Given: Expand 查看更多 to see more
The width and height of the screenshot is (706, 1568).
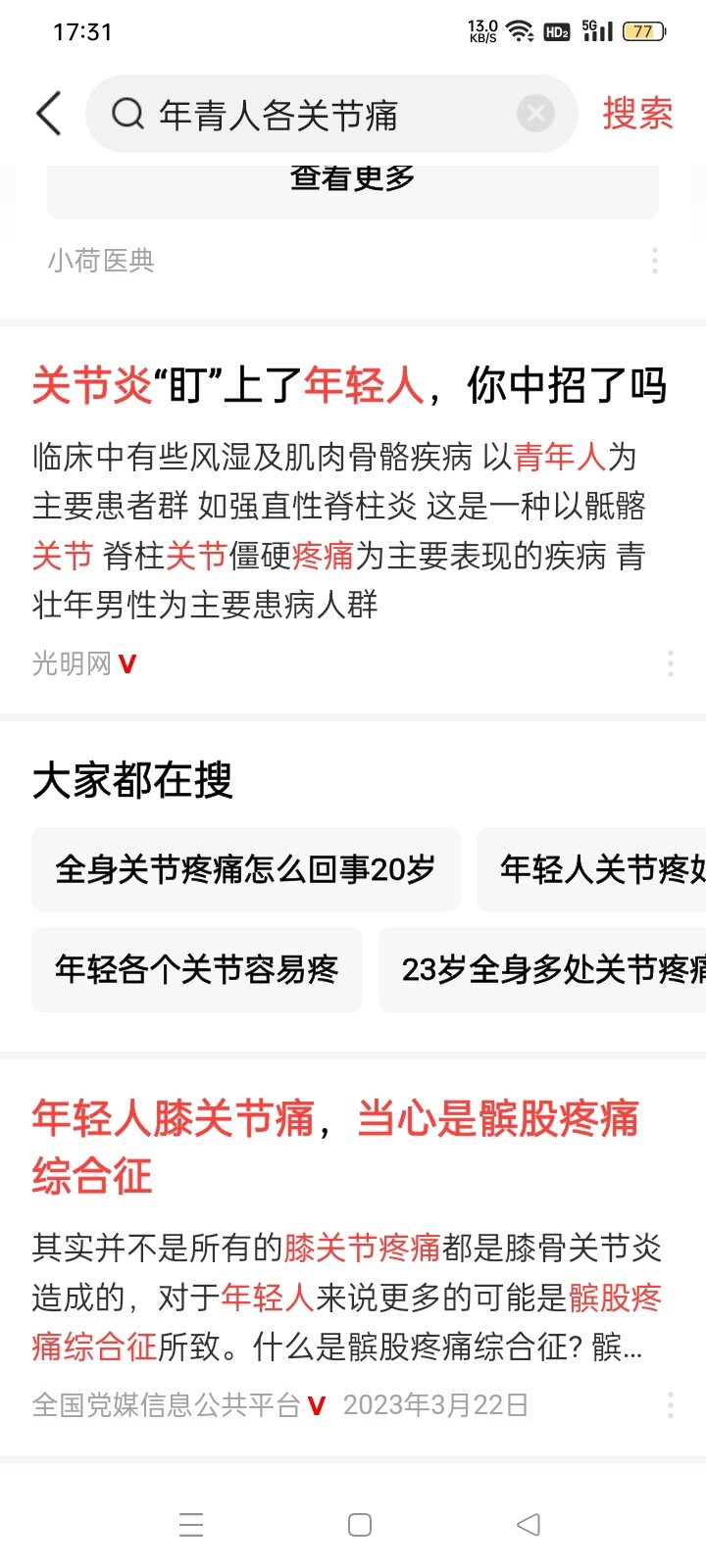Looking at the screenshot, I should tap(353, 188).
